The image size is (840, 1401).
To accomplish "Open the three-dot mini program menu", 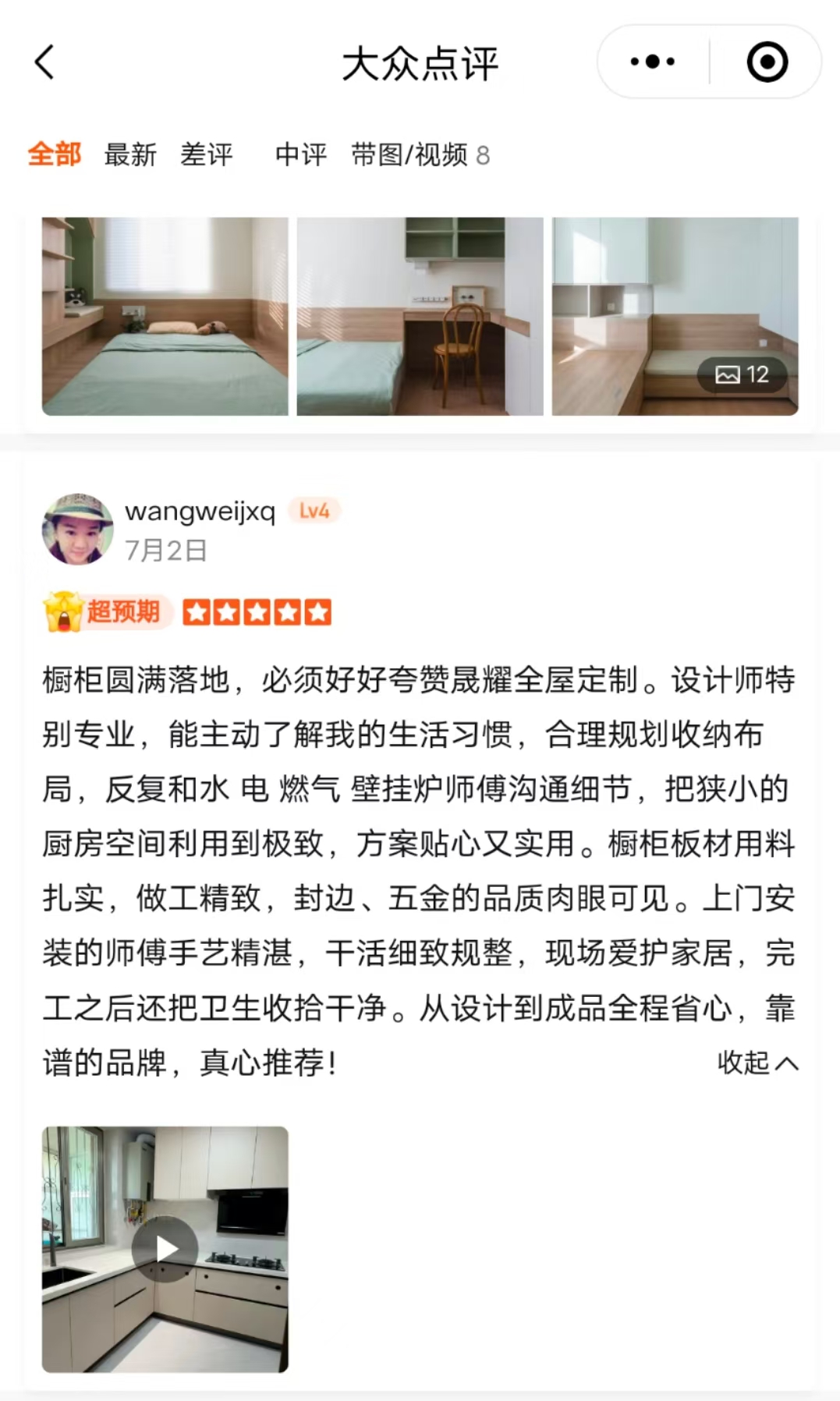I will pos(653,62).
